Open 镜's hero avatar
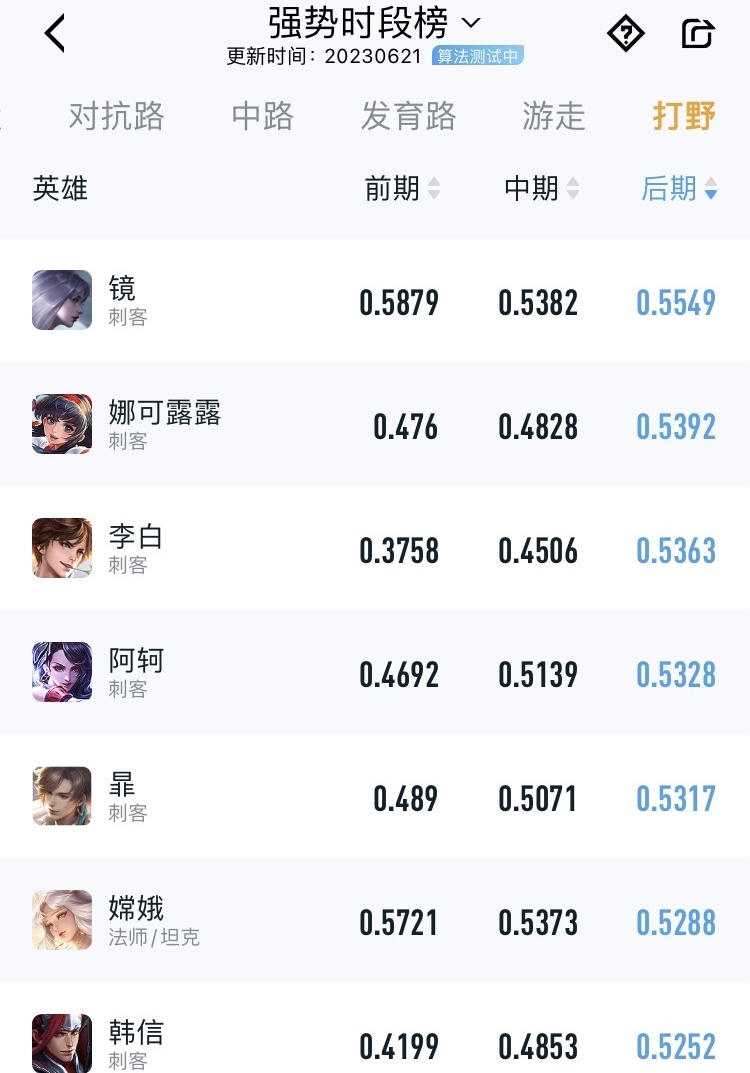 click(61, 299)
